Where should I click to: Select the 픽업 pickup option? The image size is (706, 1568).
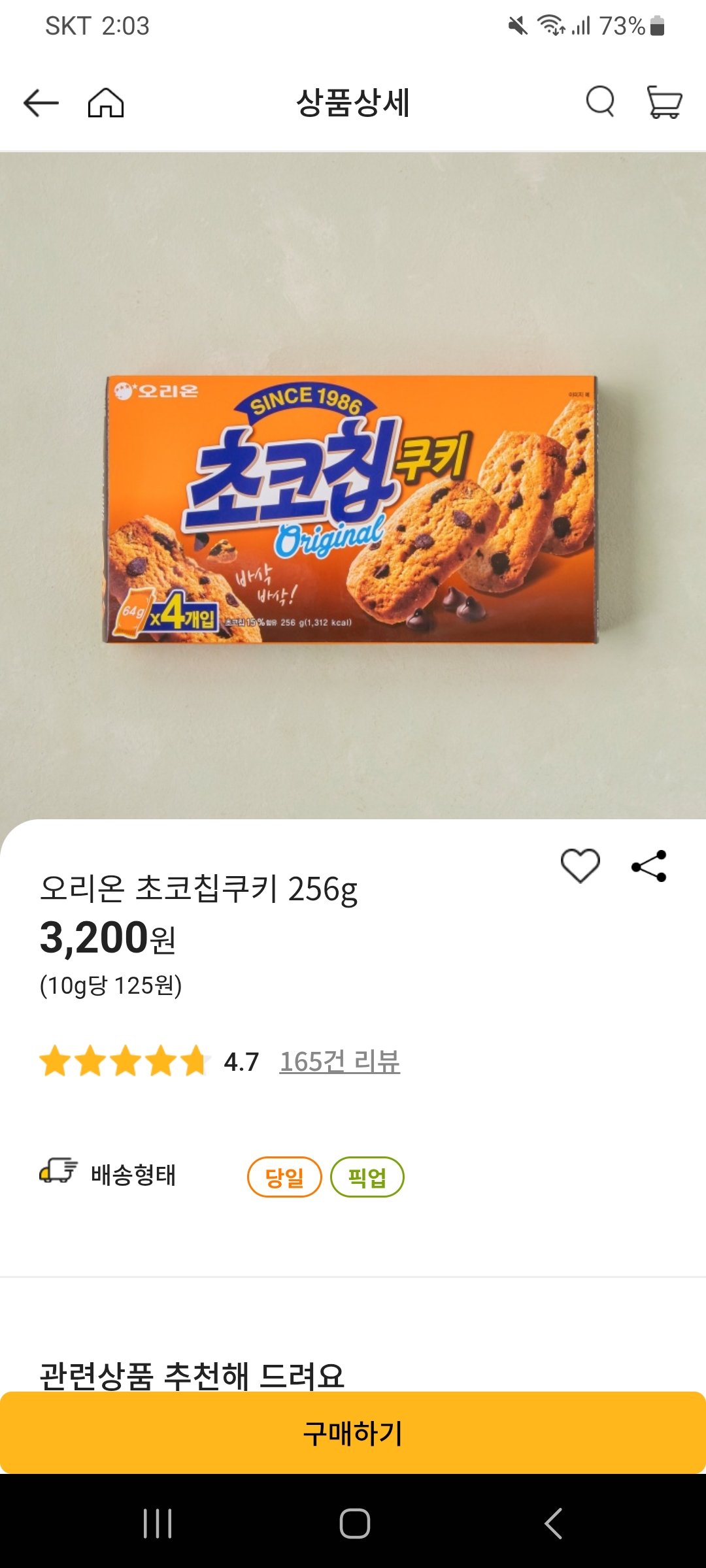pyautogui.click(x=368, y=1176)
